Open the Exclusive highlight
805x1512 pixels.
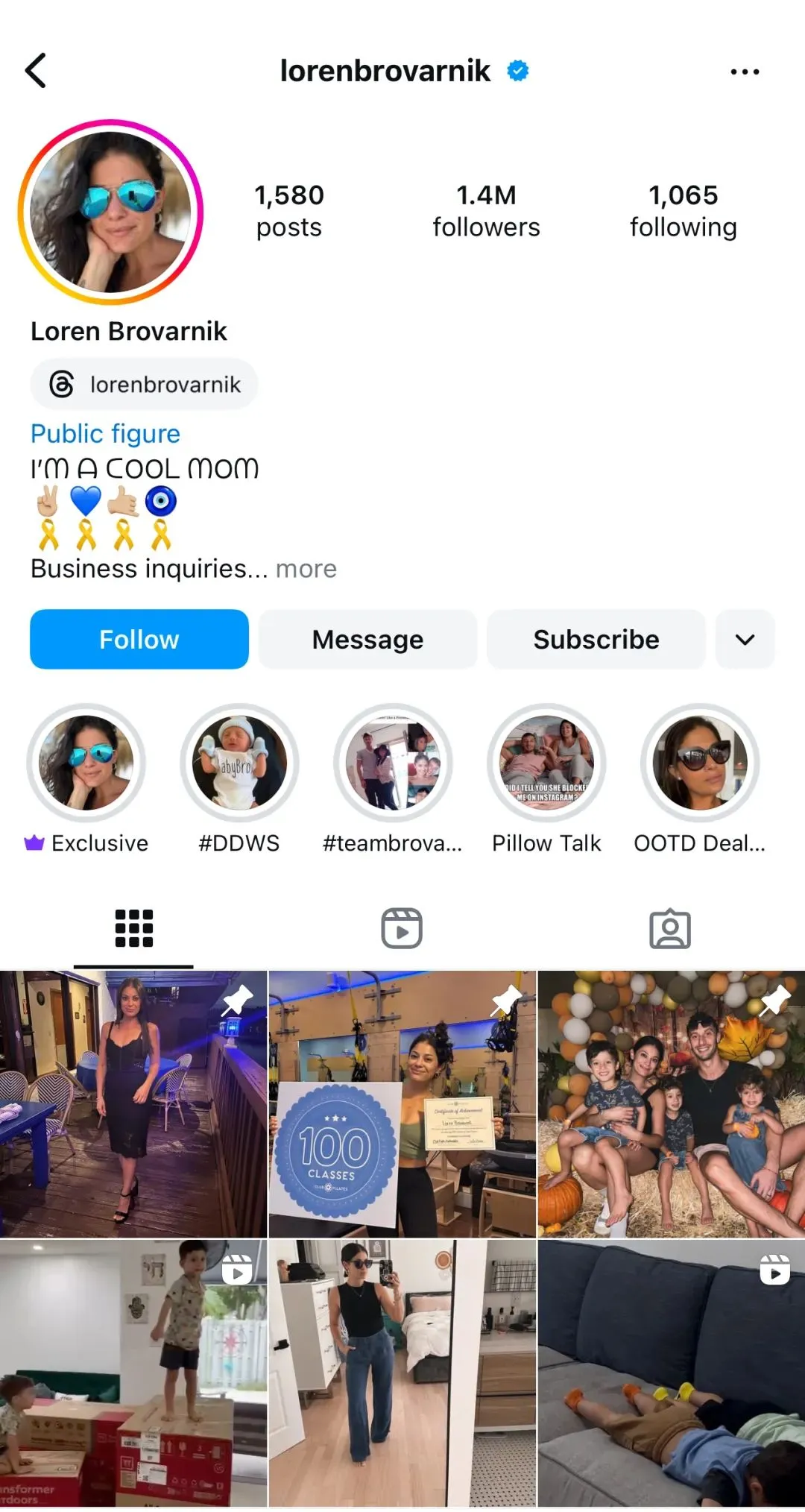click(x=86, y=779)
